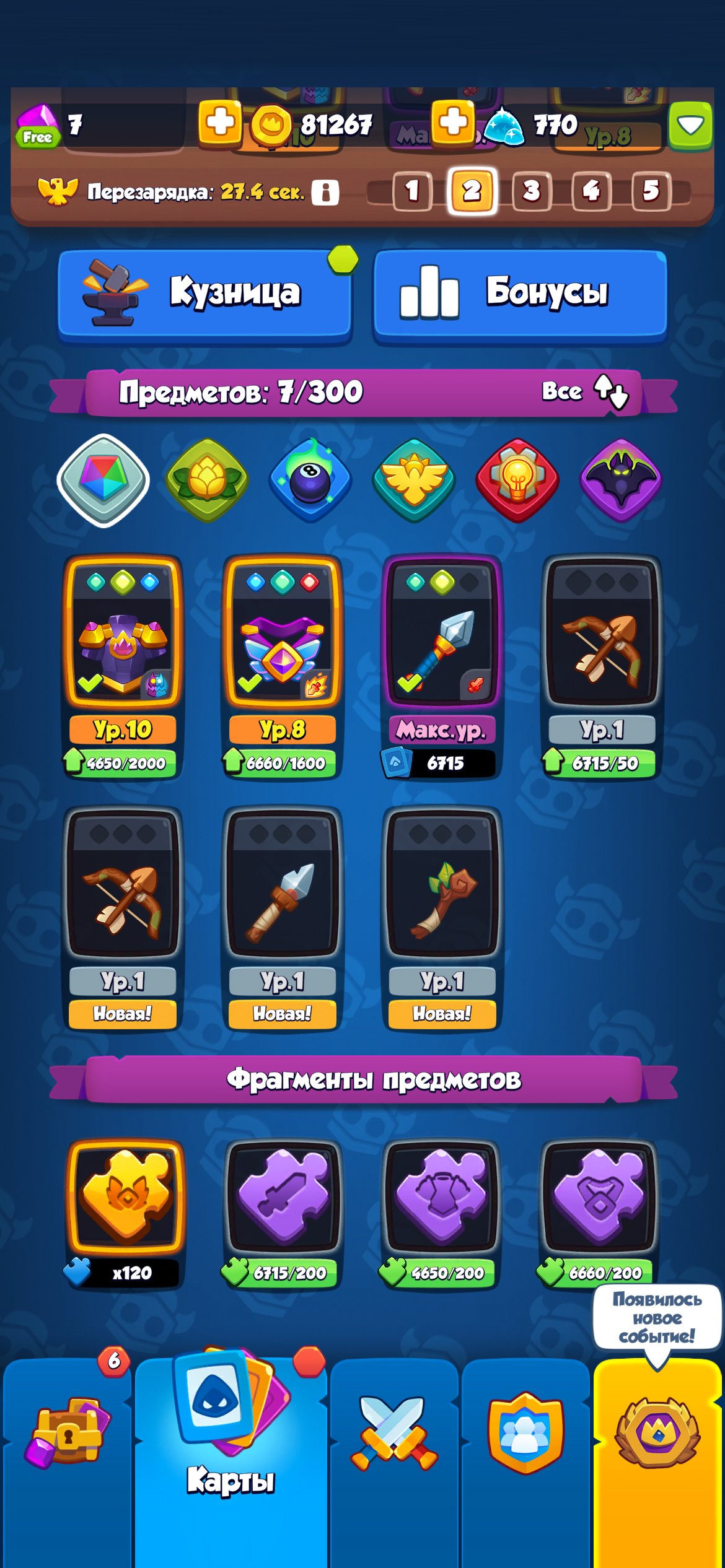Screen dimensions: 725x1568
Task: Add more blue crystals with plus button
Action: (x=454, y=122)
